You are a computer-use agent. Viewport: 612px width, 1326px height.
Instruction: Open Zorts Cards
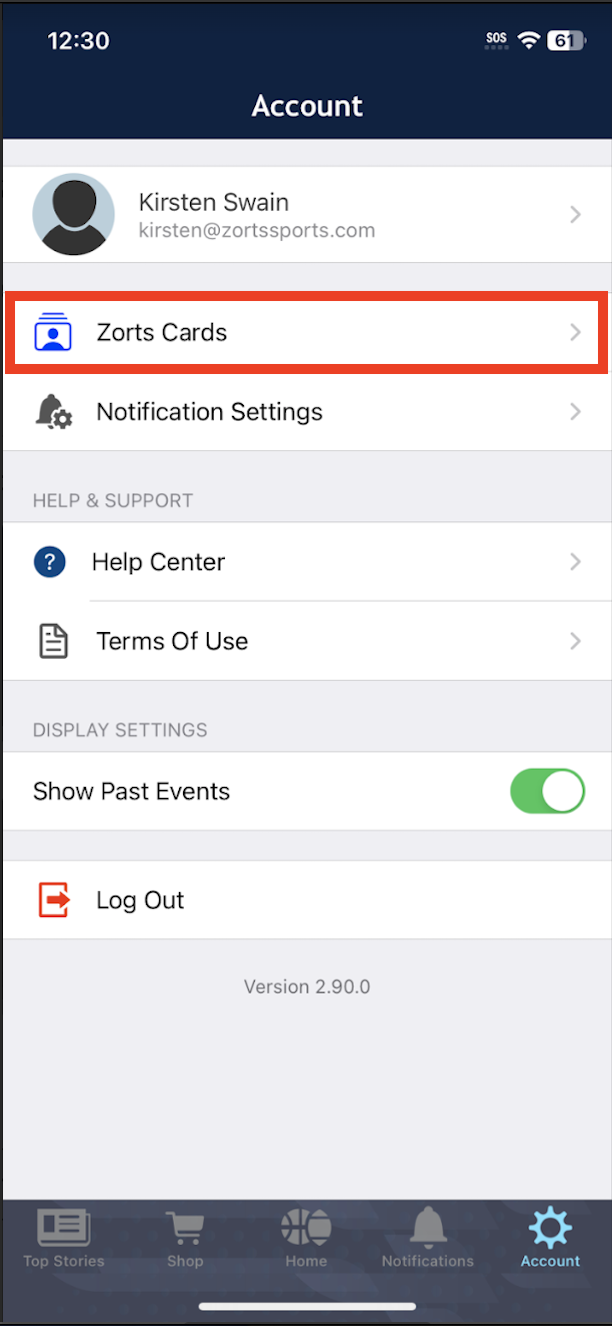tap(306, 332)
